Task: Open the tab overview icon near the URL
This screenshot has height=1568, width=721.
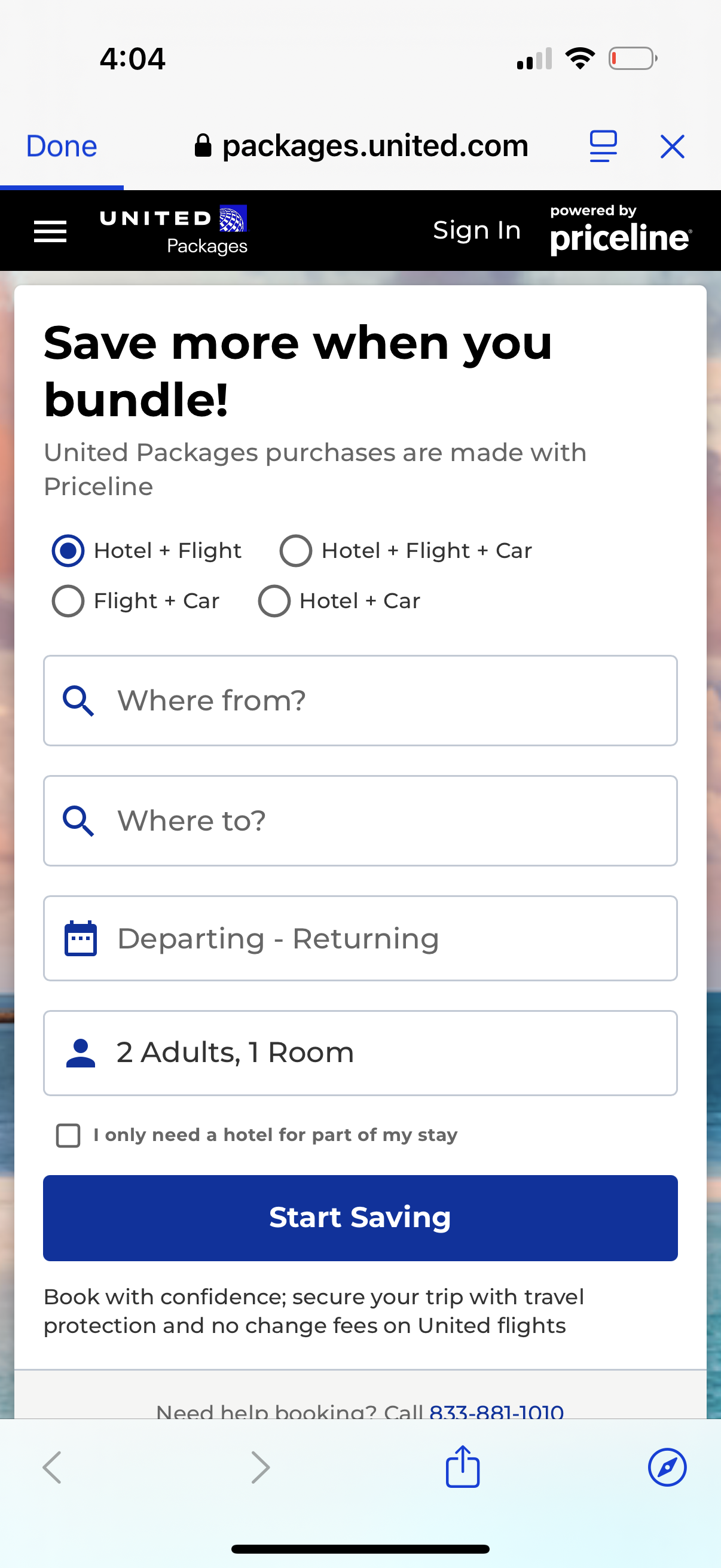Action: [603, 145]
